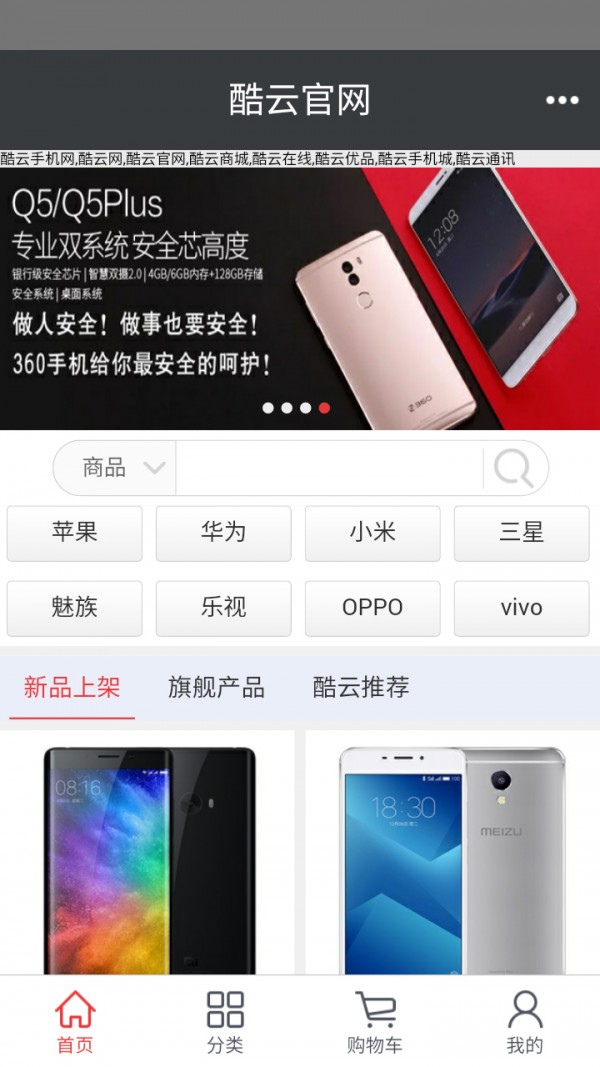Open the 我的 profile tab

(x=524, y=1022)
